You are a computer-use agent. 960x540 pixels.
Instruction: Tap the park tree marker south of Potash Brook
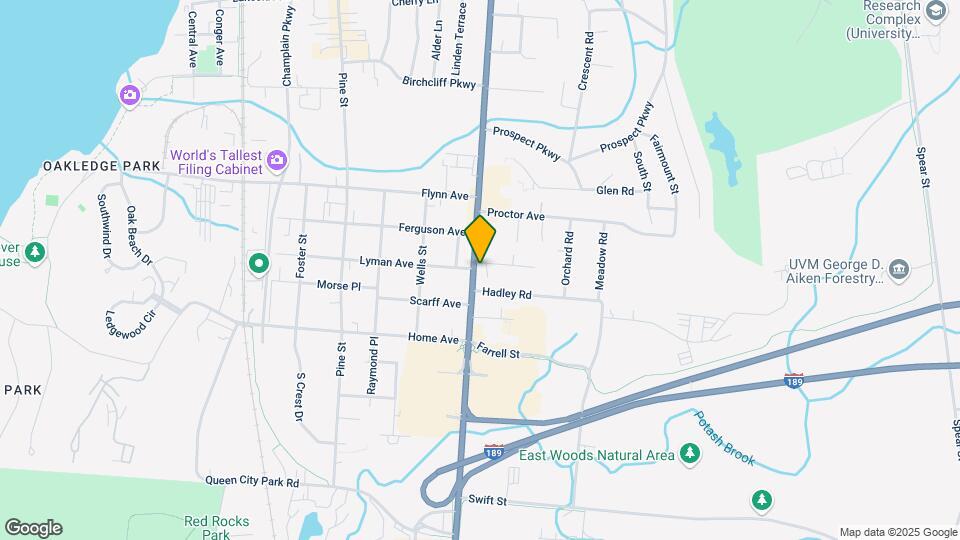click(x=762, y=500)
